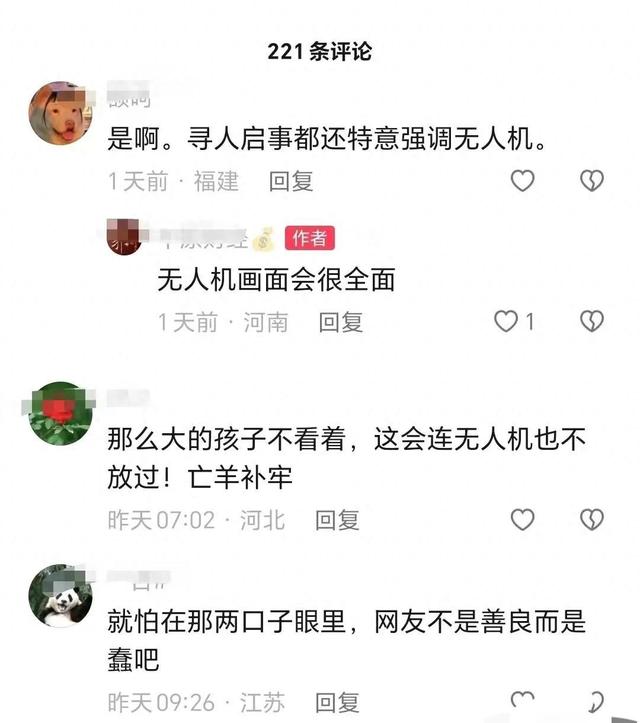Dislike the comment from 福建
This screenshot has width=640, height=723.
(592, 181)
